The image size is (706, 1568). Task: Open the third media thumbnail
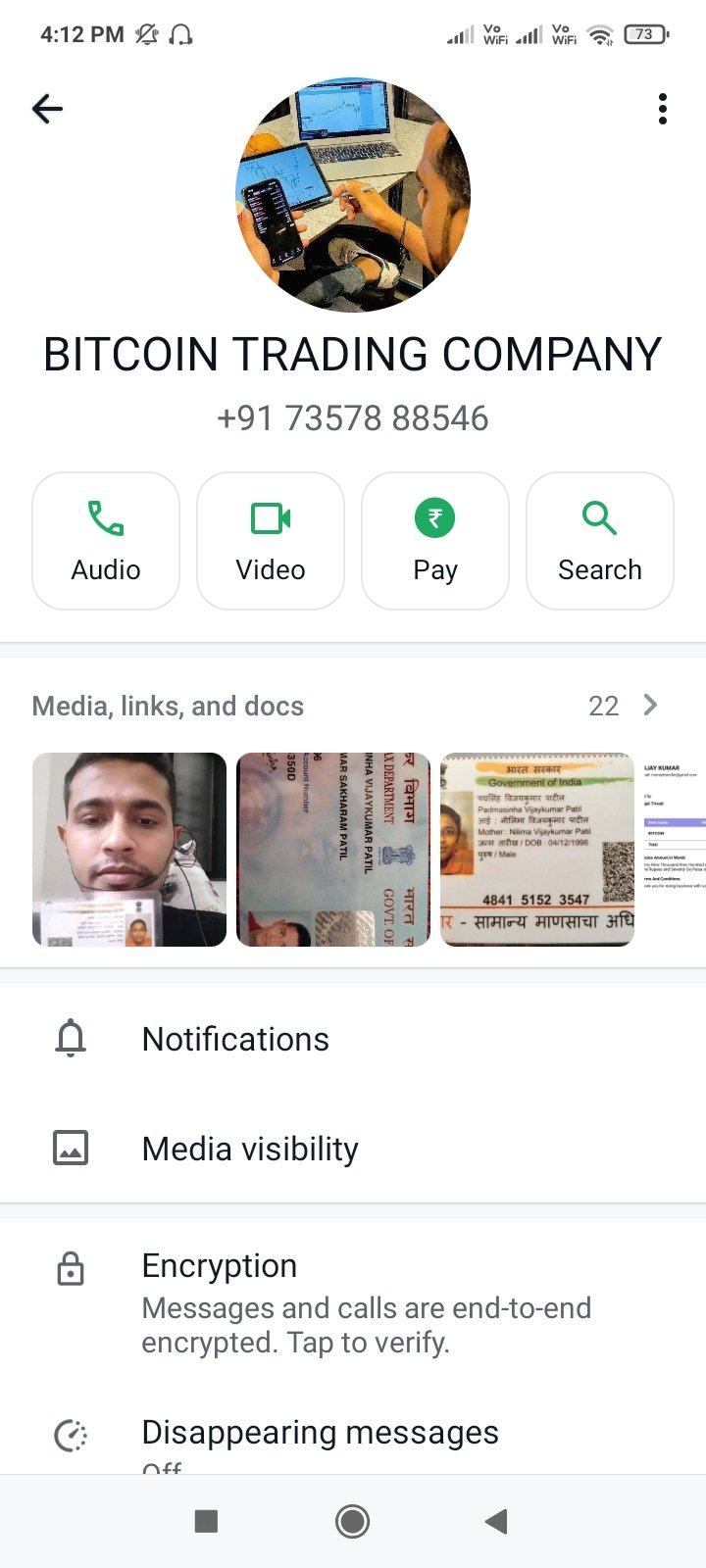537,849
